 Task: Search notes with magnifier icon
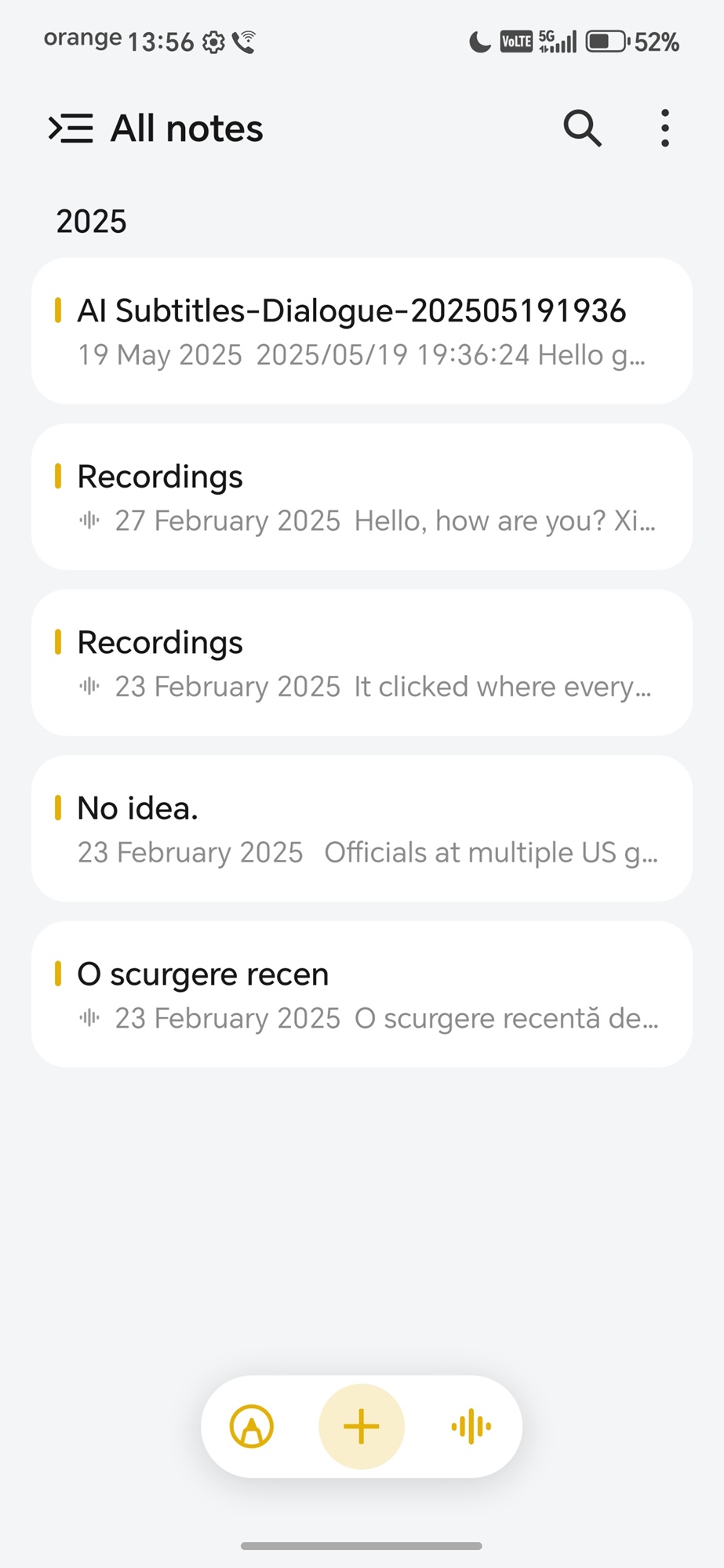(x=582, y=128)
